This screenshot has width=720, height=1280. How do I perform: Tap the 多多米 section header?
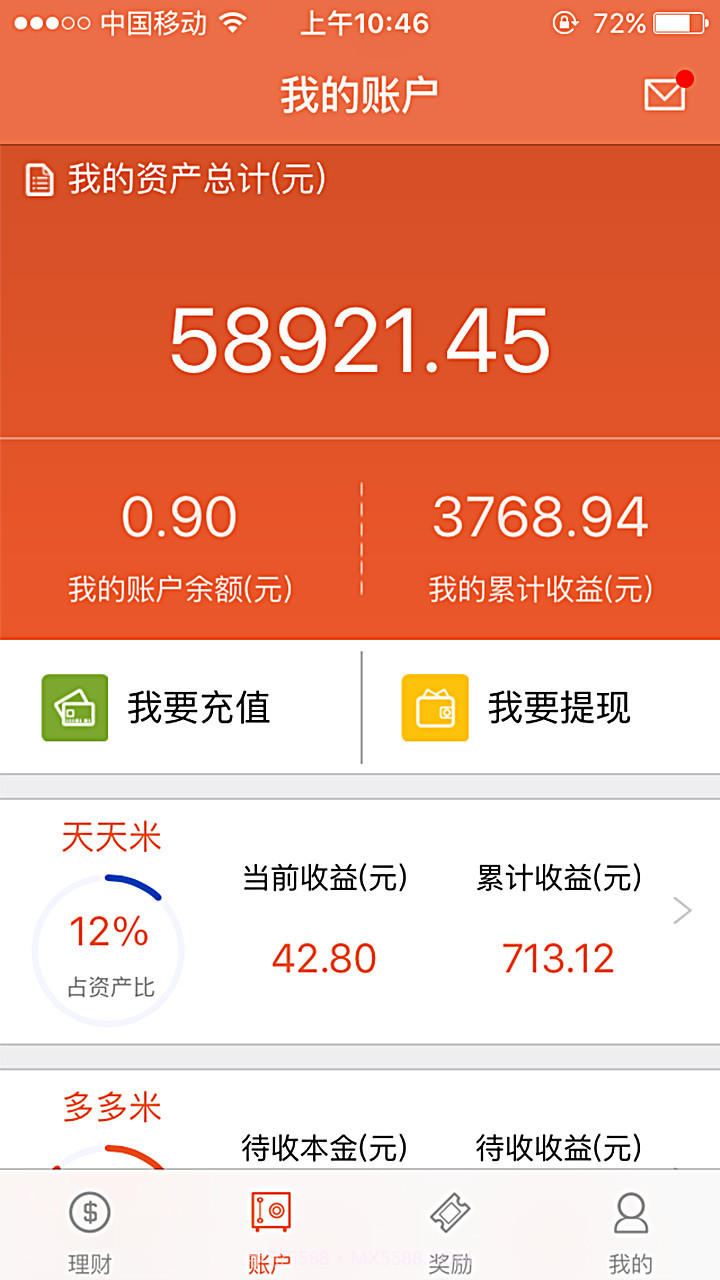112,1108
